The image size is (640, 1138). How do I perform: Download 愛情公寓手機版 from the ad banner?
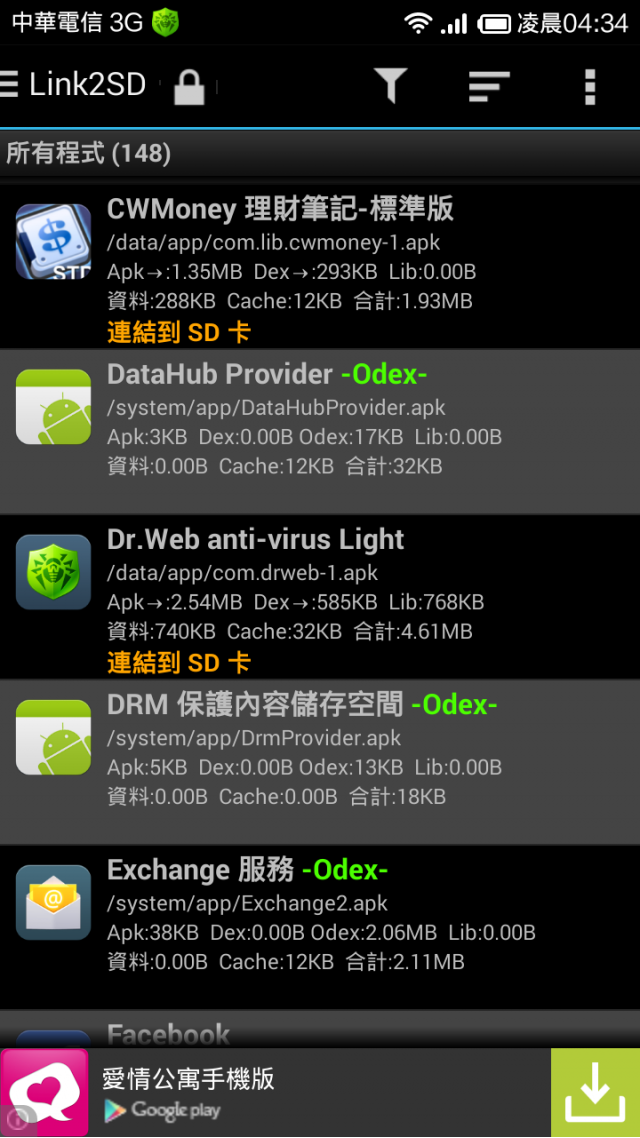pyautogui.click(x=595, y=1092)
